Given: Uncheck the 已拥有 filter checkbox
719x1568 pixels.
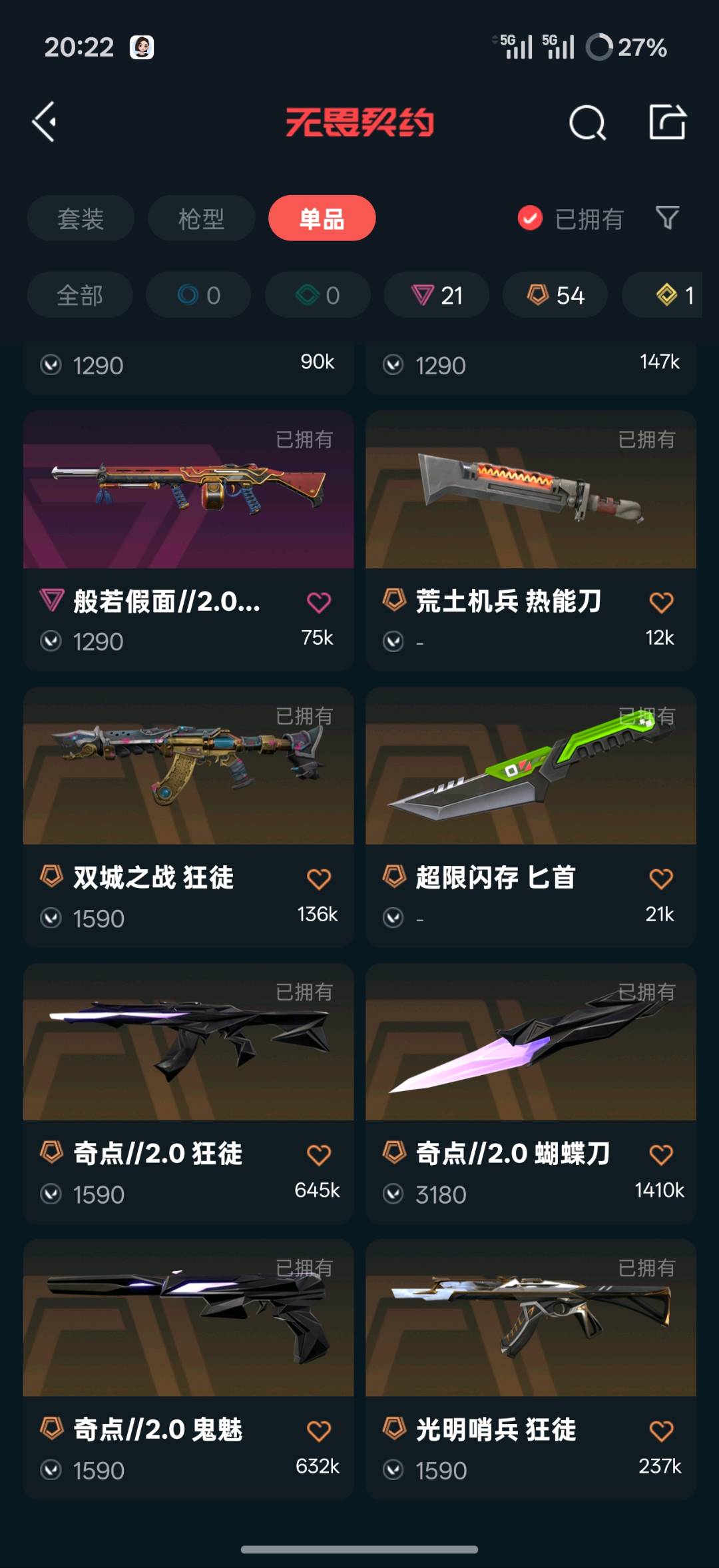Looking at the screenshot, I should [530, 218].
